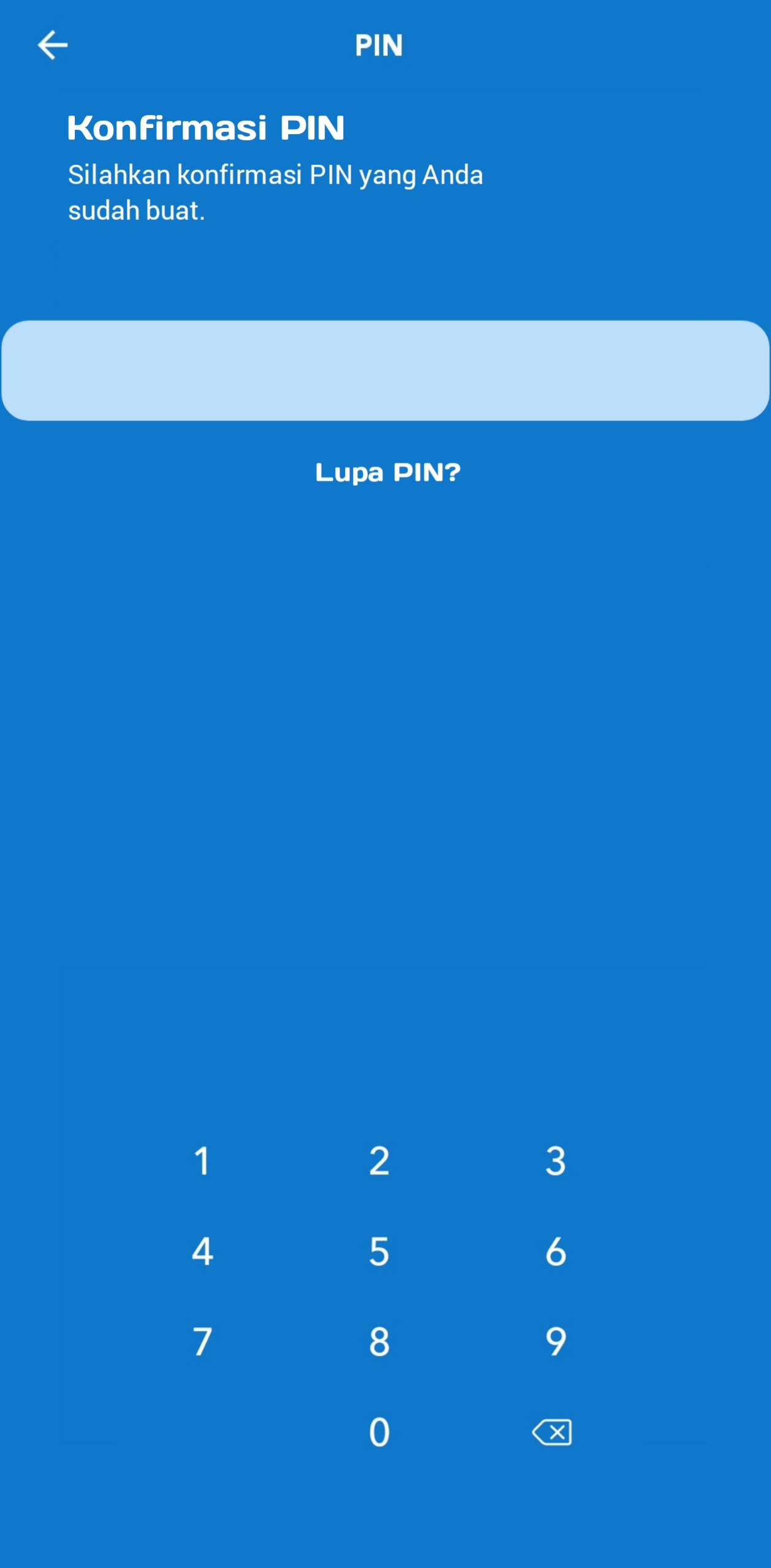Image resolution: width=771 pixels, height=1568 pixels.
Task: Delete the last digit with backspace
Action: point(552,1432)
